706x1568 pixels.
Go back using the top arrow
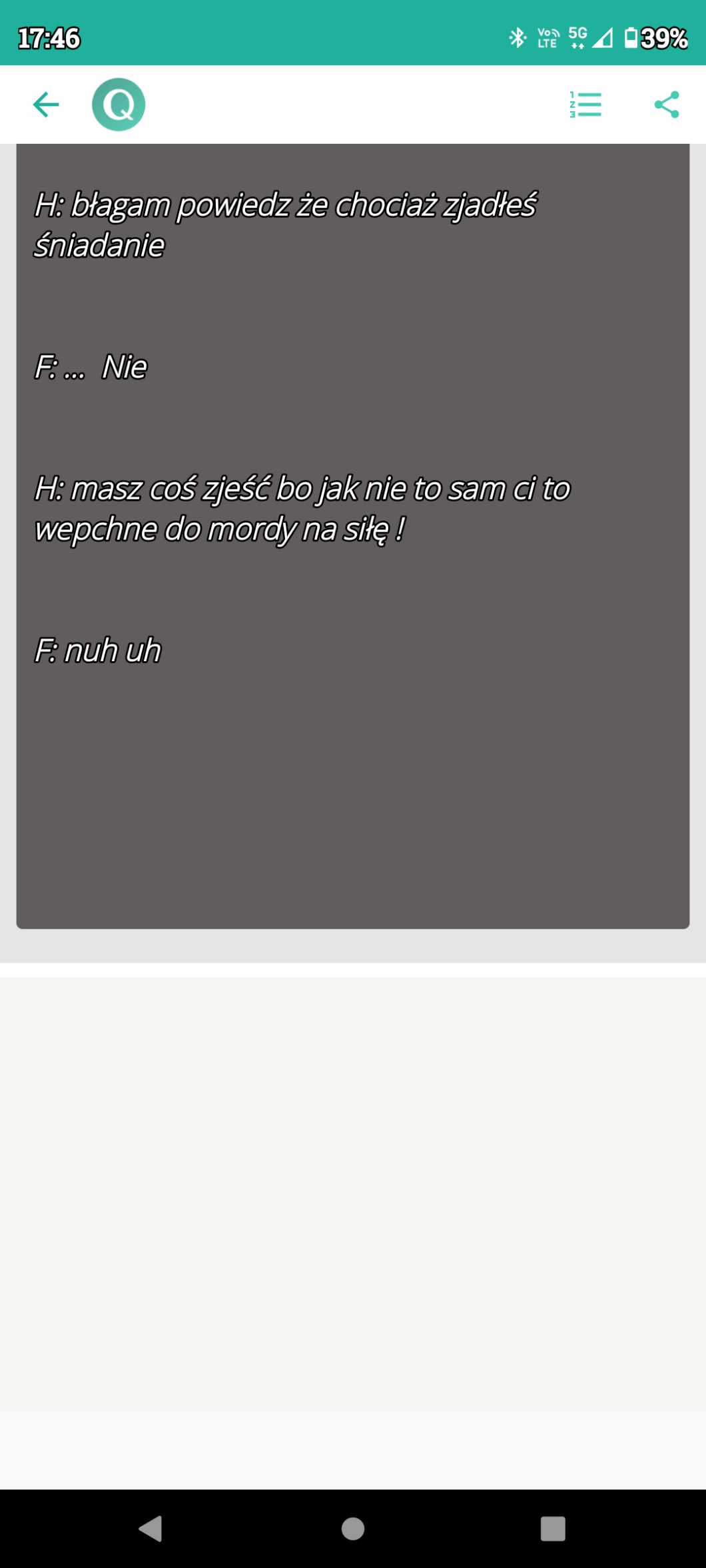[x=46, y=105]
